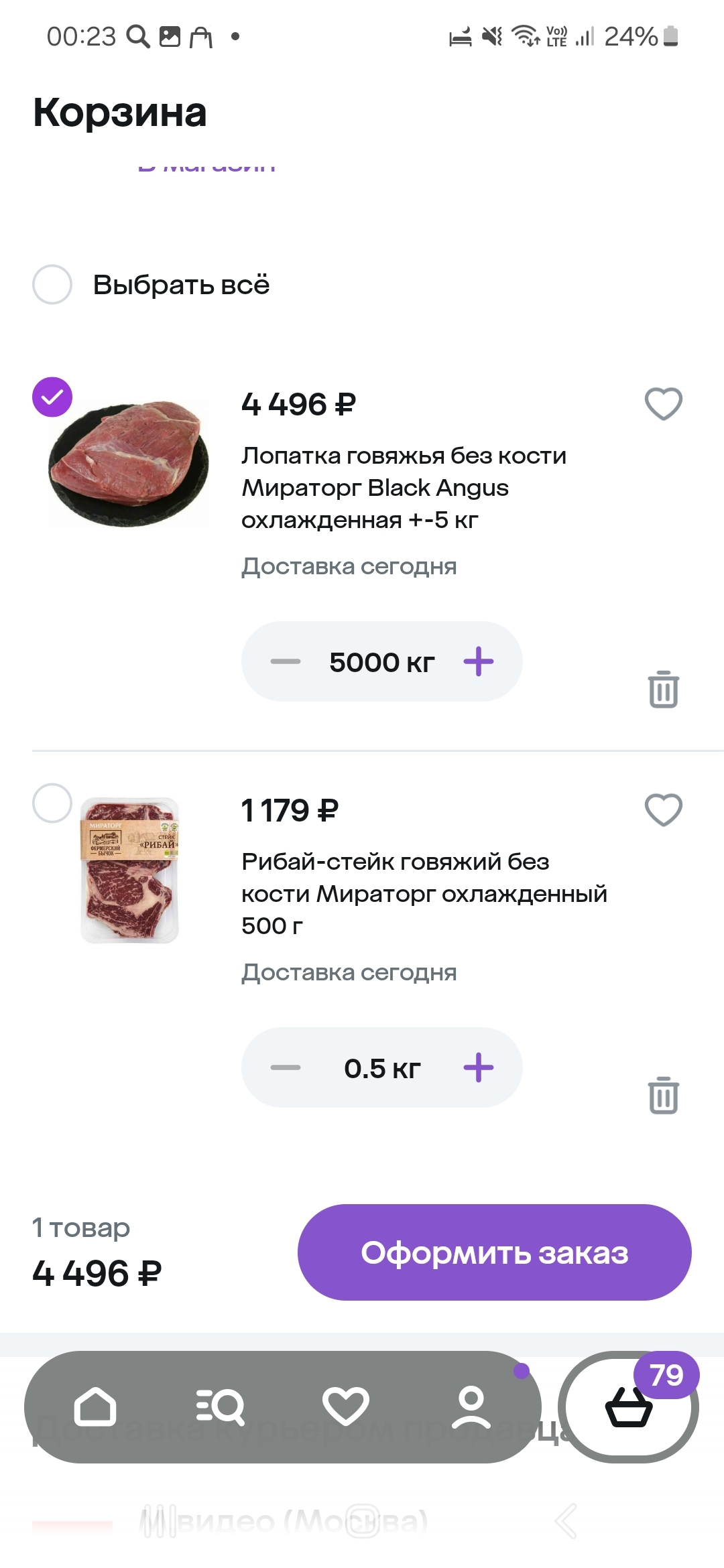Delete Лопатка говяжья from the cart
Viewport: 724px width, 1568px height.
(664, 689)
